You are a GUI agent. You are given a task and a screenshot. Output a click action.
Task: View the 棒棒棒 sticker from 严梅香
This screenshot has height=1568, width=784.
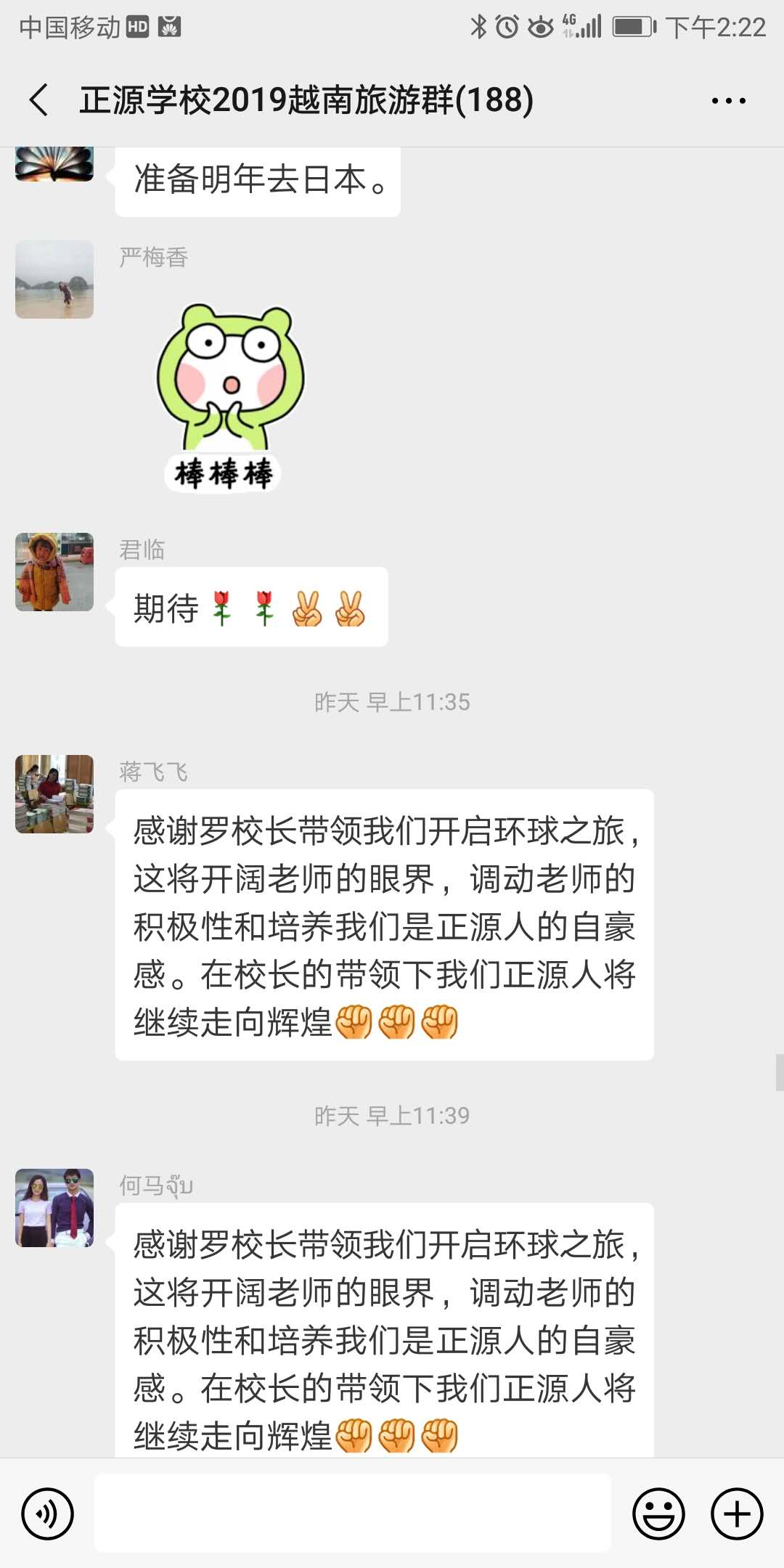[x=229, y=396]
